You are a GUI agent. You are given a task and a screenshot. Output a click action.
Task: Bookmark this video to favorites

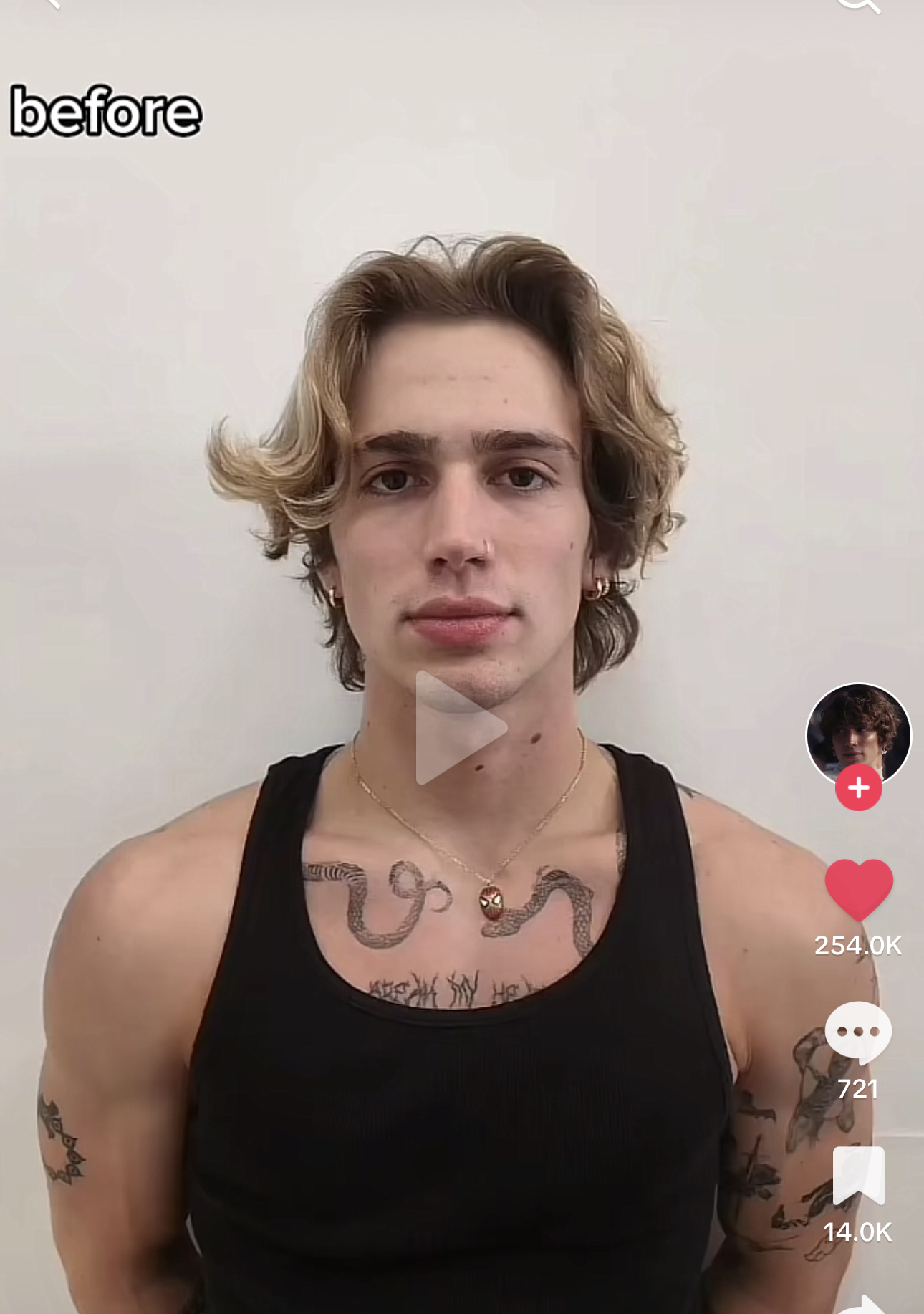point(858,1176)
